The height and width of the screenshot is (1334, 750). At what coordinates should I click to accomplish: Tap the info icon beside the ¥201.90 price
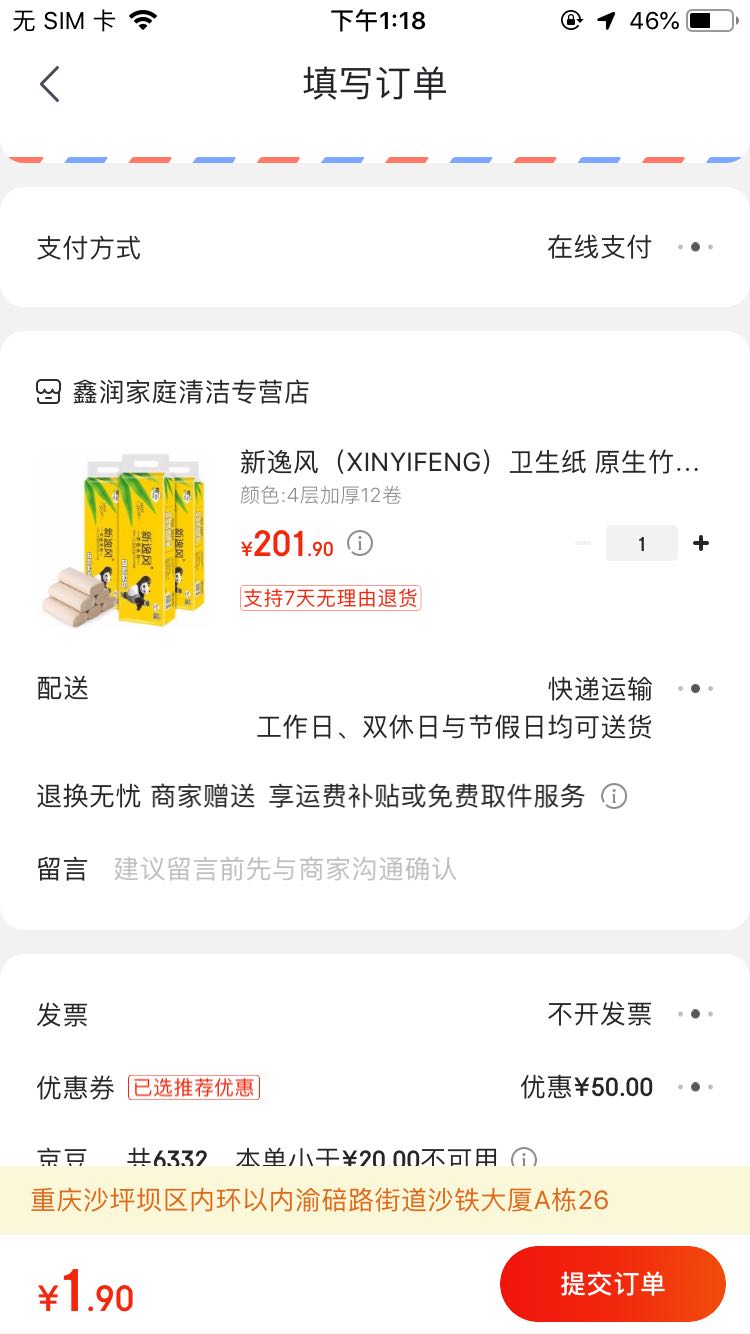(x=360, y=543)
